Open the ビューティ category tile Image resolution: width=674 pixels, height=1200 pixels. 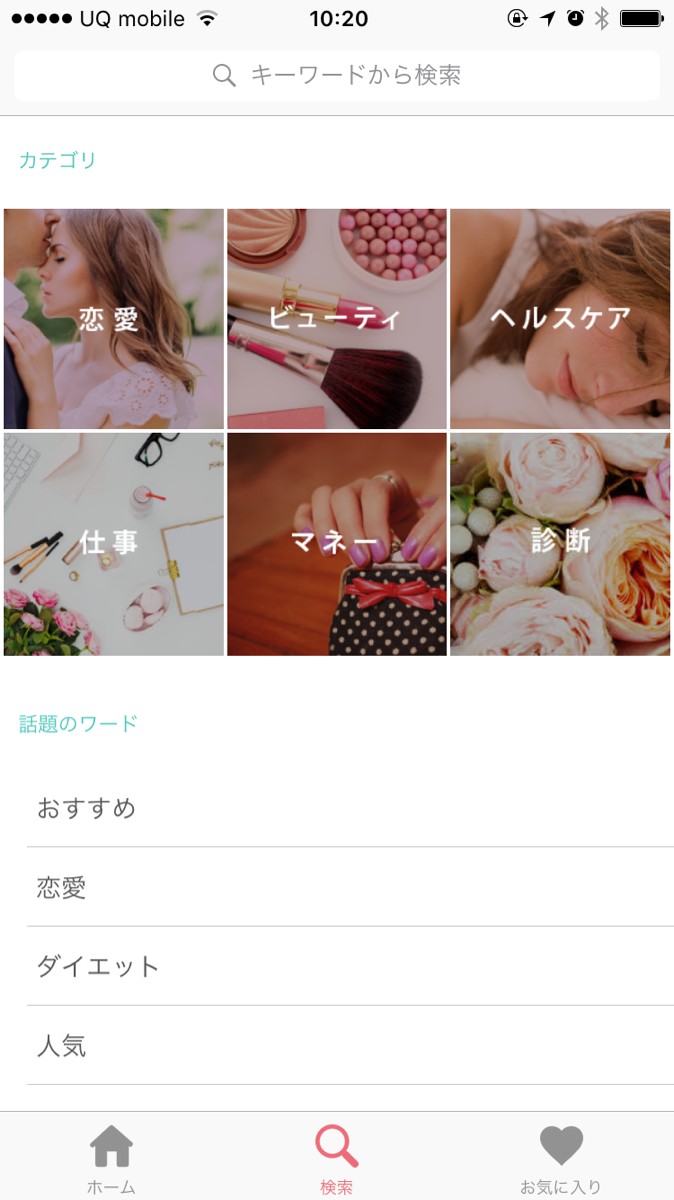[x=337, y=319]
